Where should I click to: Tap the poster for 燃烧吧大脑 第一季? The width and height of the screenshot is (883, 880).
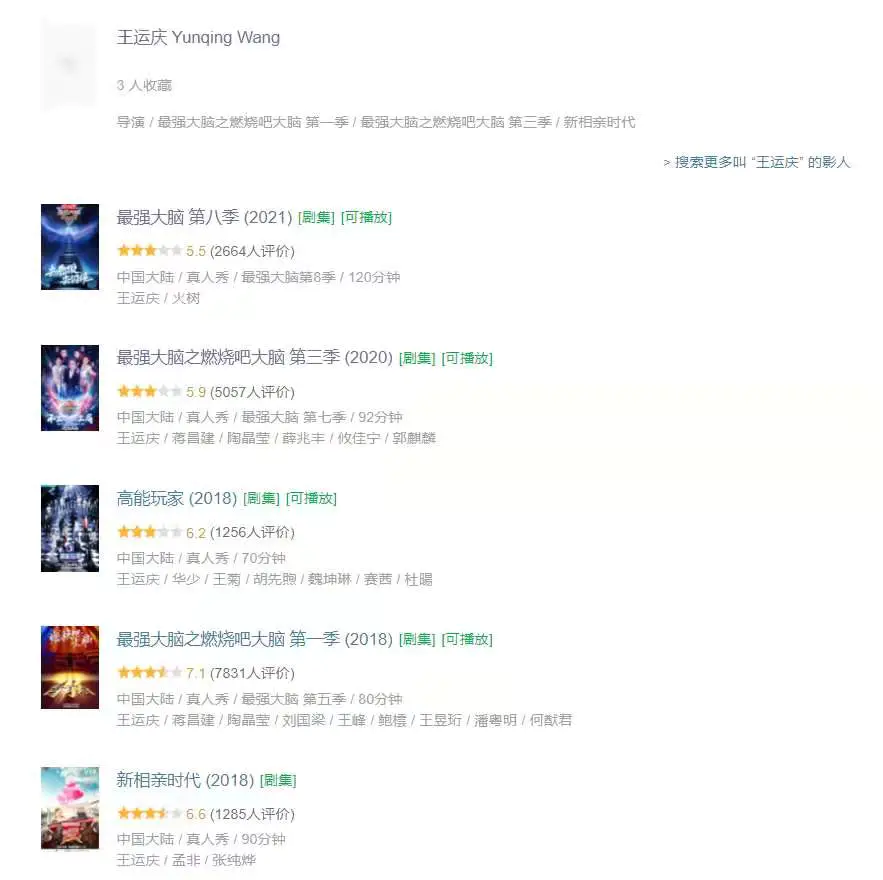click(70, 668)
